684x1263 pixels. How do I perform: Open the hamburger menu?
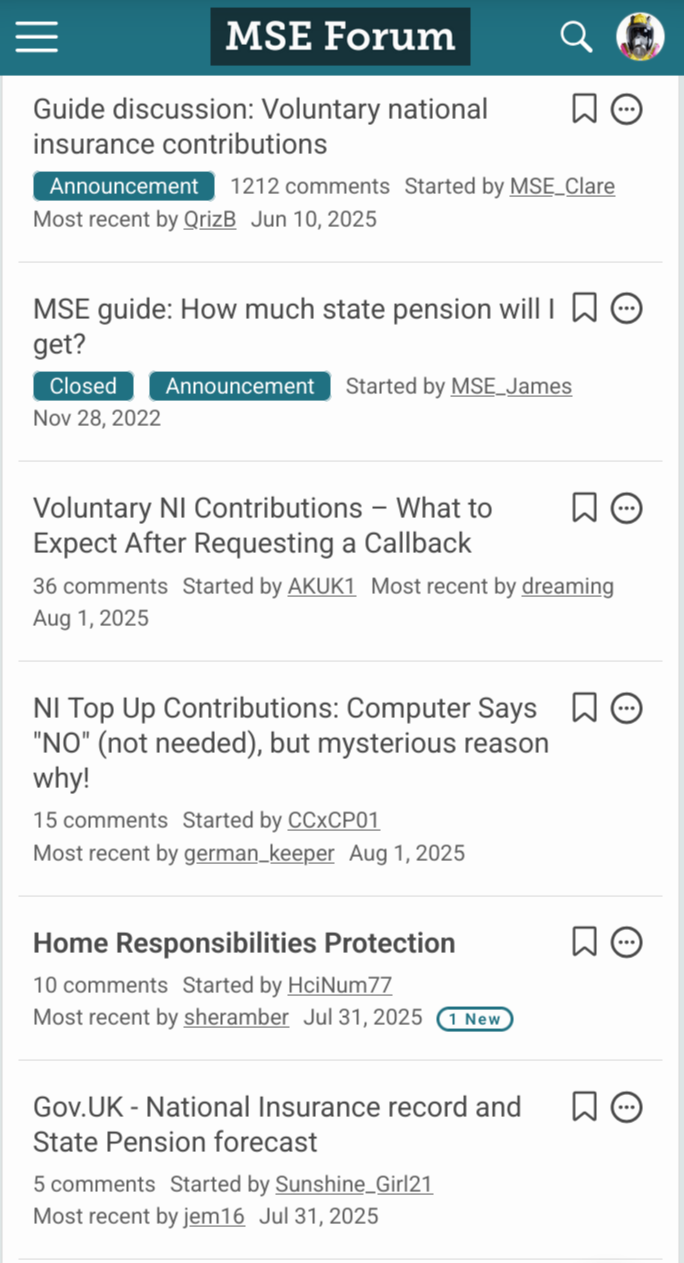click(36, 37)
